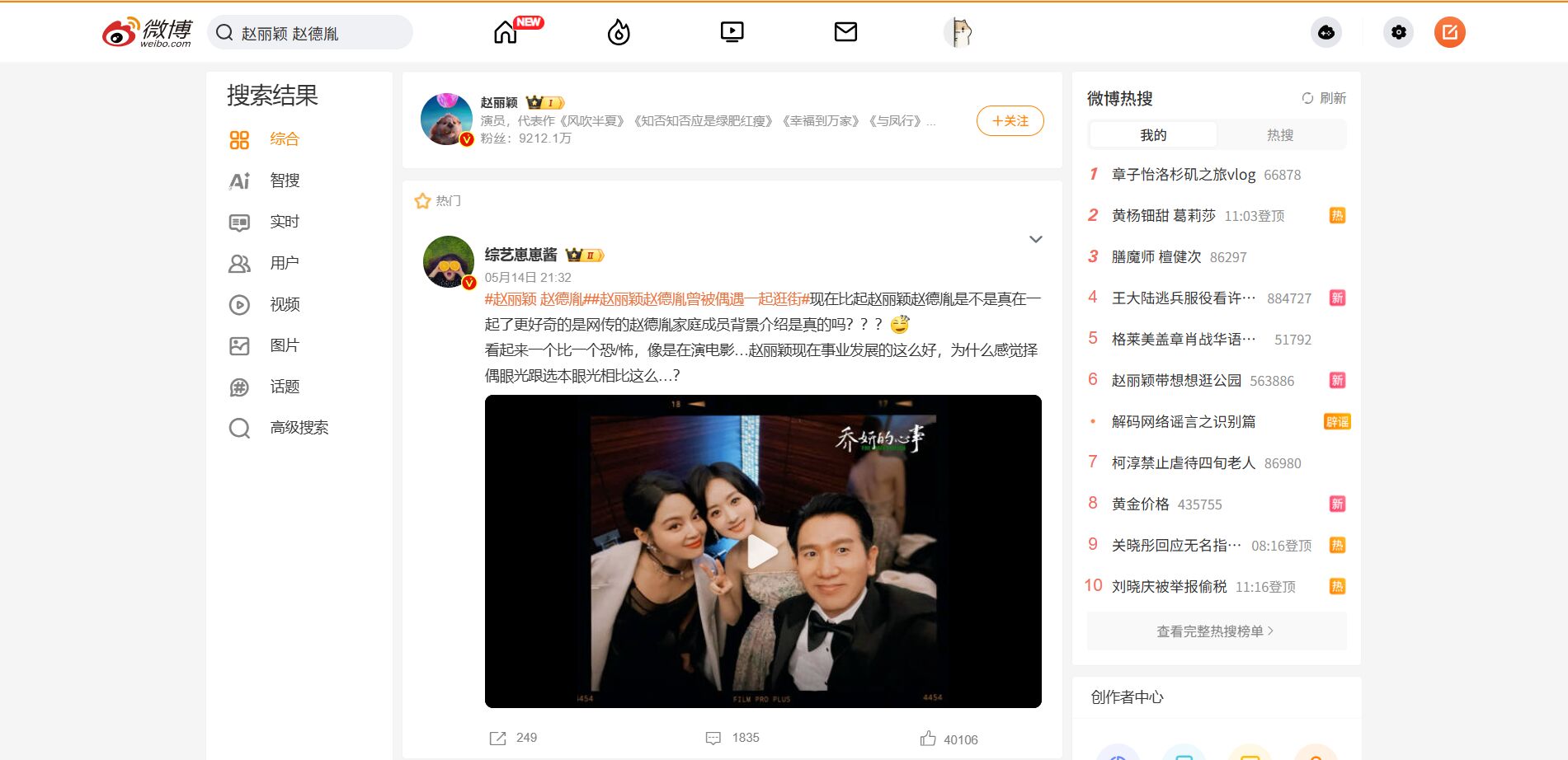Open 高级搜索 advanced search
The width and height of the screenshot is (1568, 760).
(x=299, y=428)
